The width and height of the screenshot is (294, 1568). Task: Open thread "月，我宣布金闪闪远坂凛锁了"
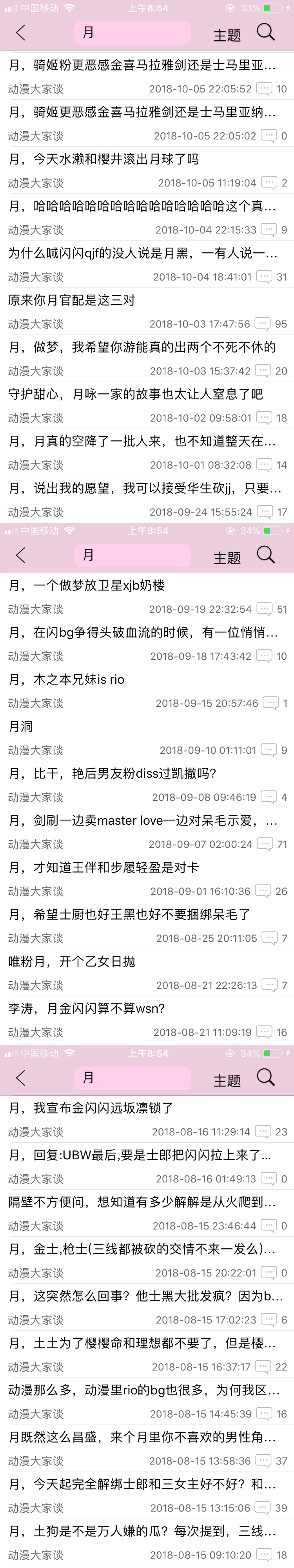tap(91, 1108)
